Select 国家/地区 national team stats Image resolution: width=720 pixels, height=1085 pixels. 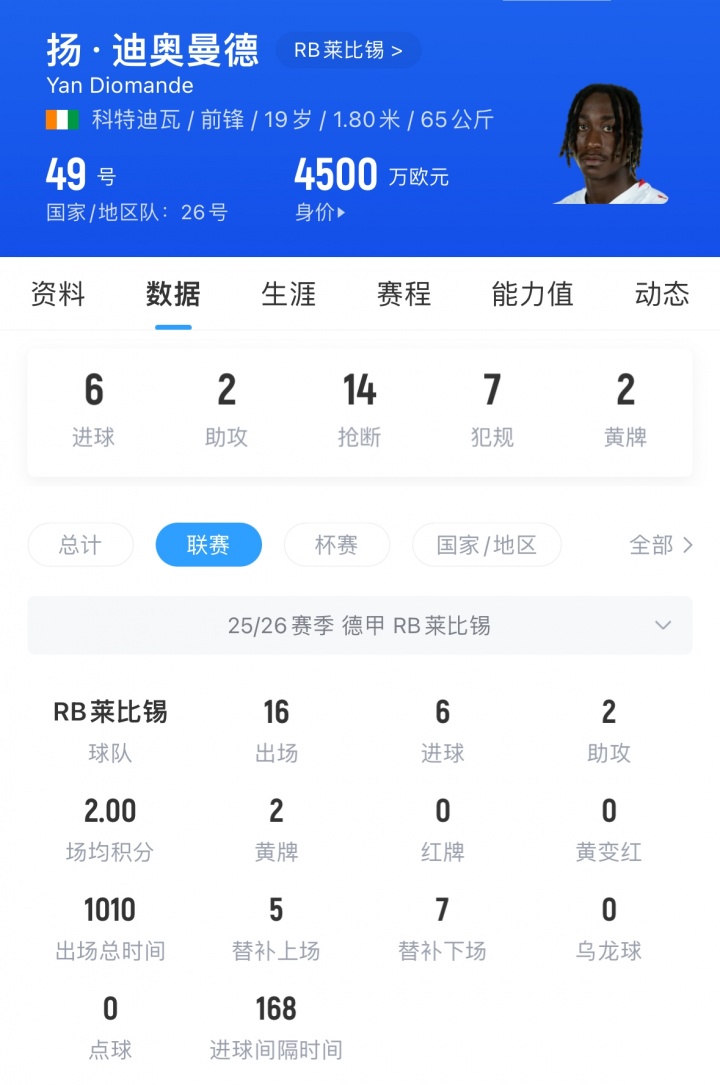pyautogui.click(x=487, y=546)
